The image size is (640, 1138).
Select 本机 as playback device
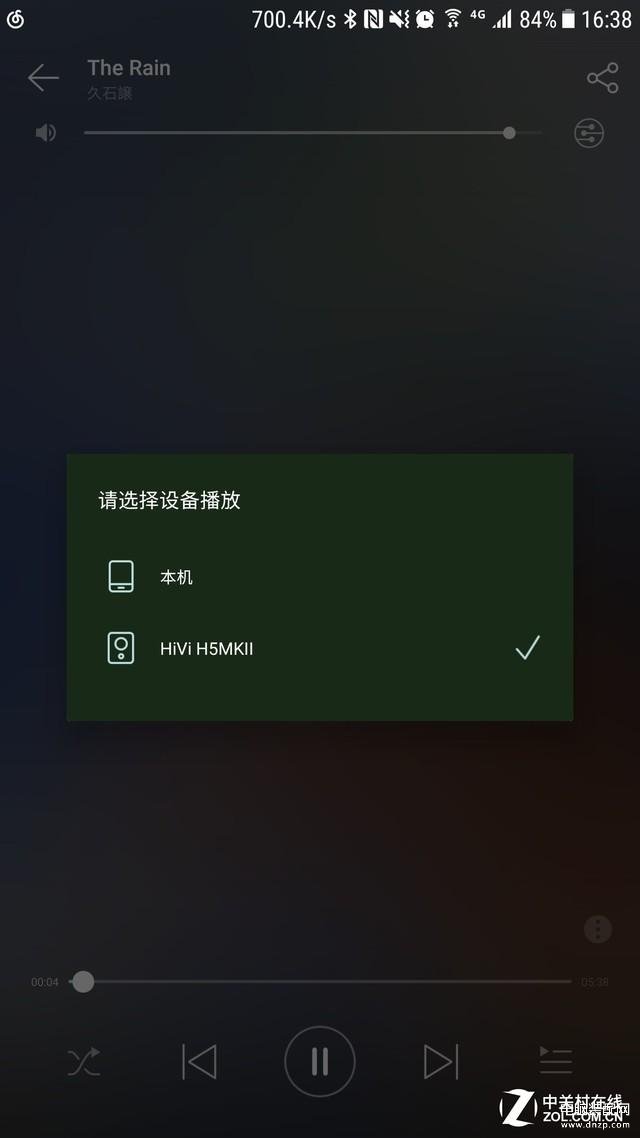[176, 577]
